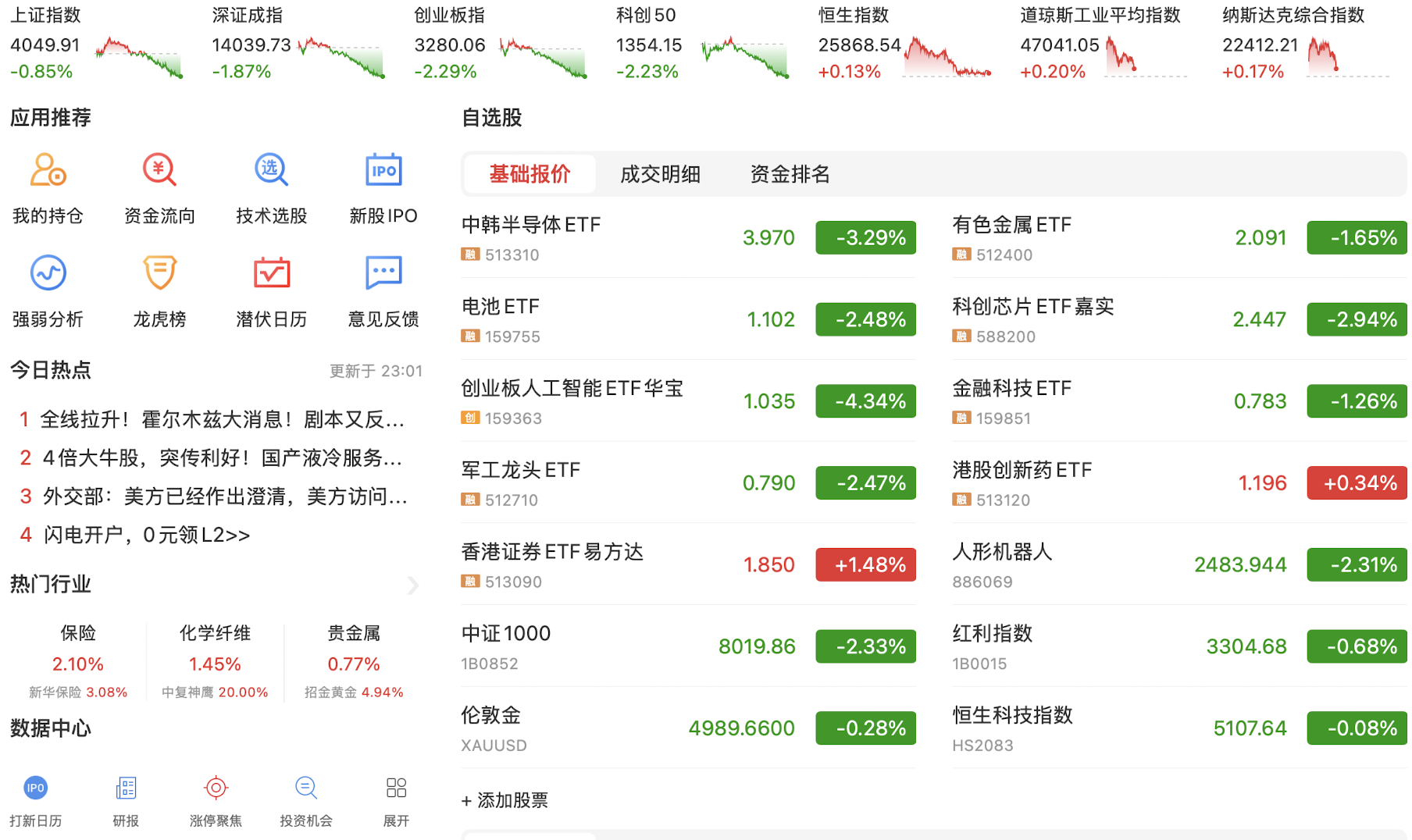
Task: Expand 热门行业 with the arrow
Action: tap(413, 585)
